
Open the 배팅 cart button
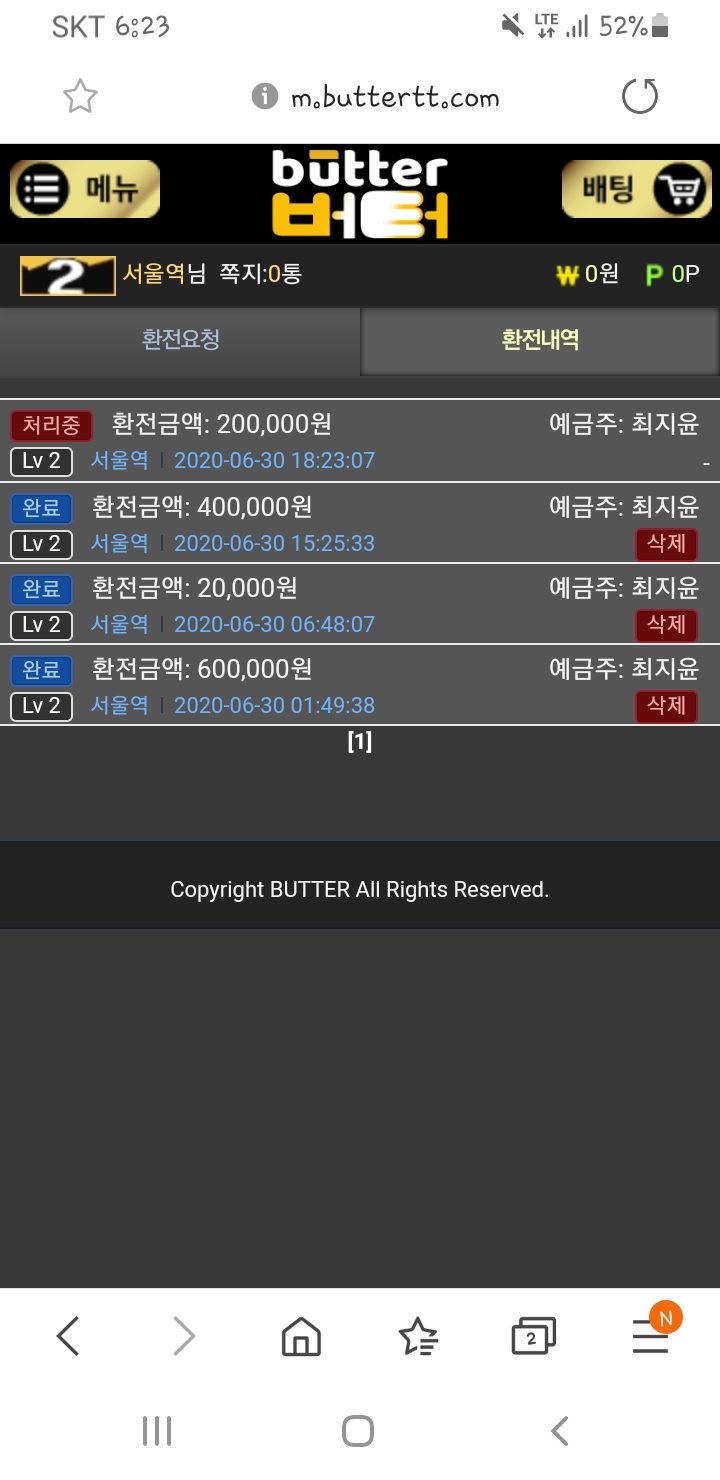[636, 189]
